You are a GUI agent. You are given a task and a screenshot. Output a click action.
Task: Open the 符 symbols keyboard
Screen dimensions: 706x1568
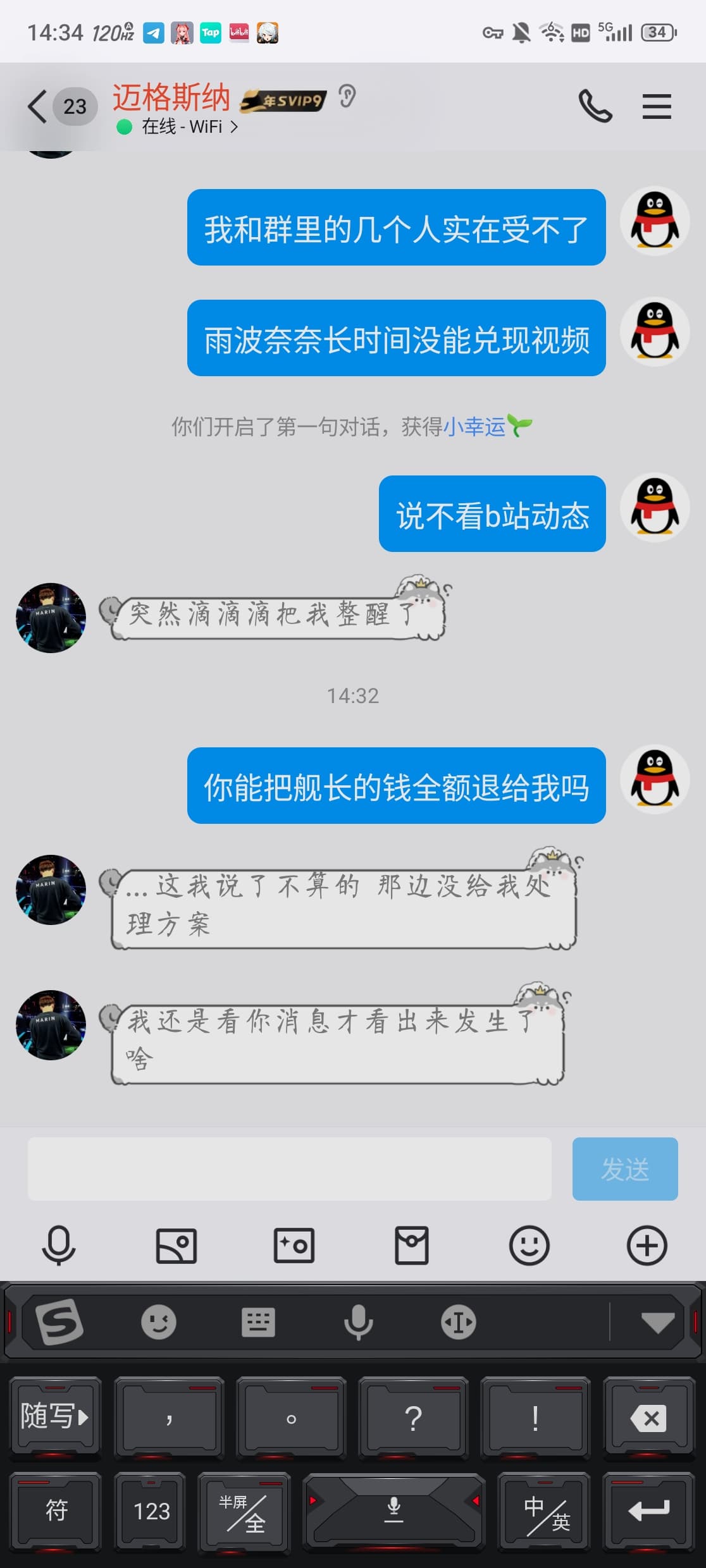tap(56, 1511)
